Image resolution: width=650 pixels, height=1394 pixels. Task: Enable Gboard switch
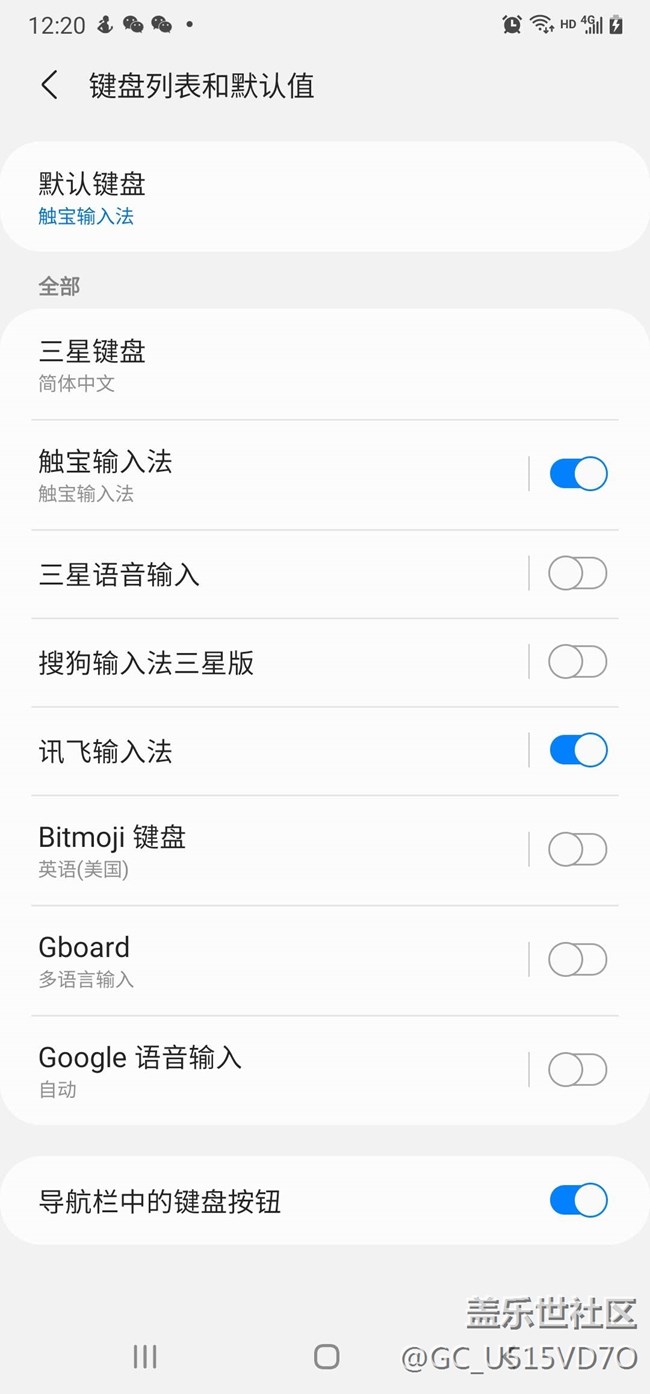[x=578, y=960]
